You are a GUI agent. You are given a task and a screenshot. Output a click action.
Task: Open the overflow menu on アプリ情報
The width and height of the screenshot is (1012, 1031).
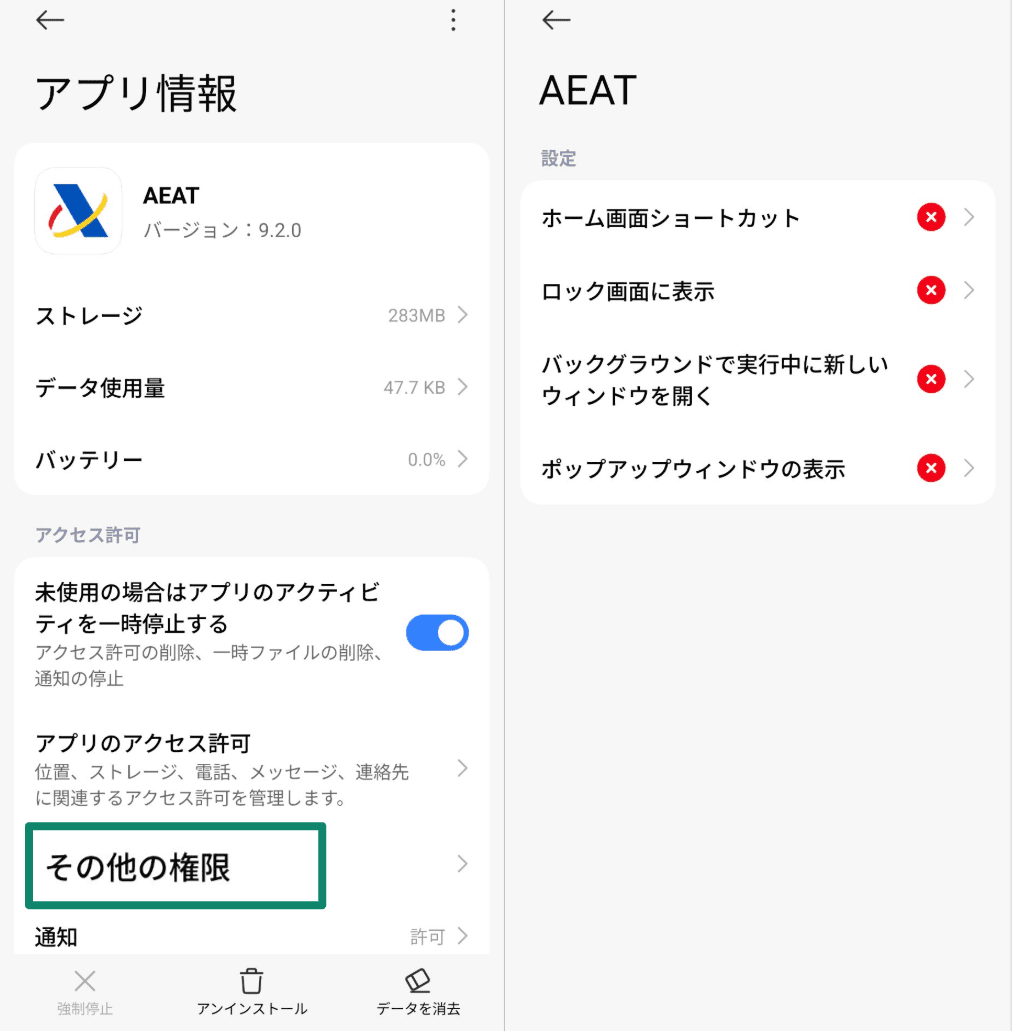454,21
